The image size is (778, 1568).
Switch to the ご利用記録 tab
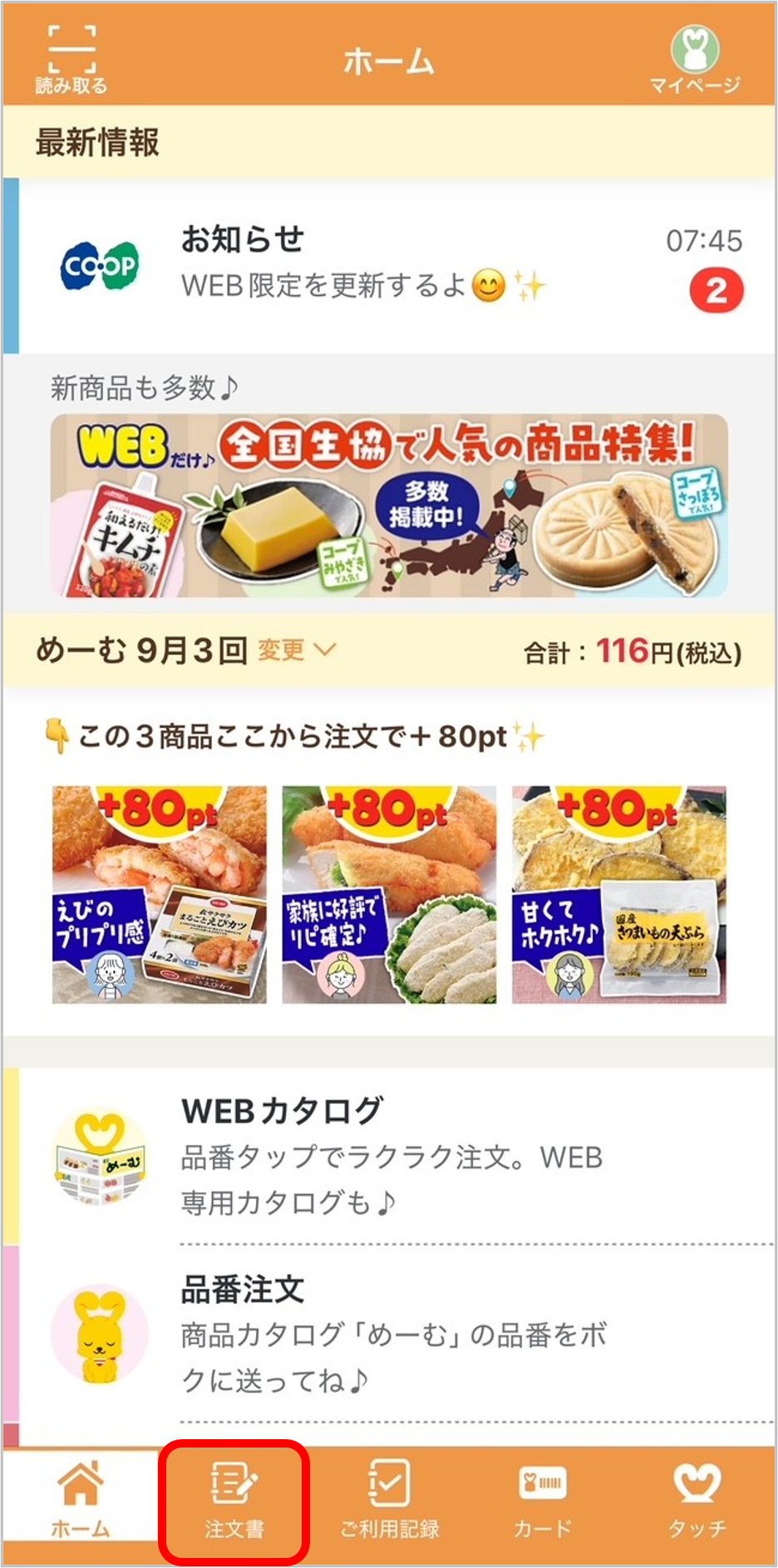click(389, 1500)
